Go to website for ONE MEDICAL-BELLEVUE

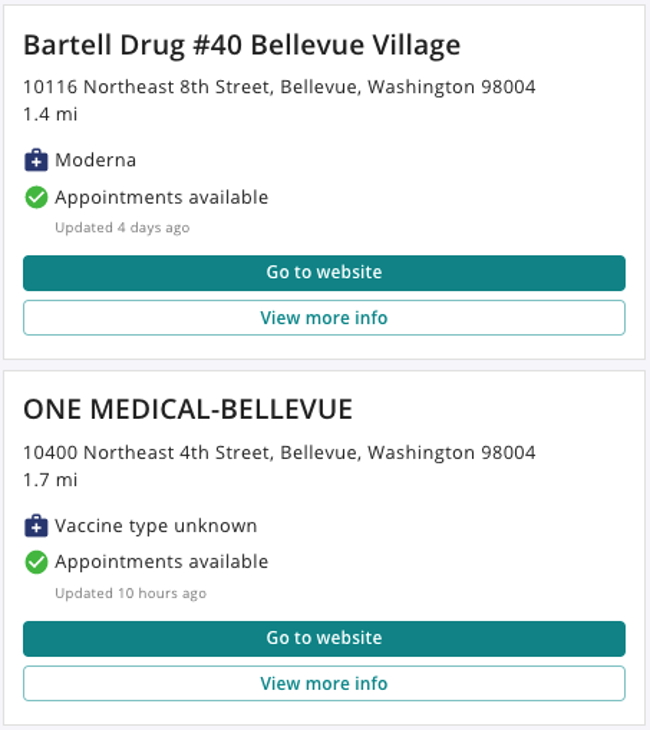pyautogui.click(x=324, y=638)
